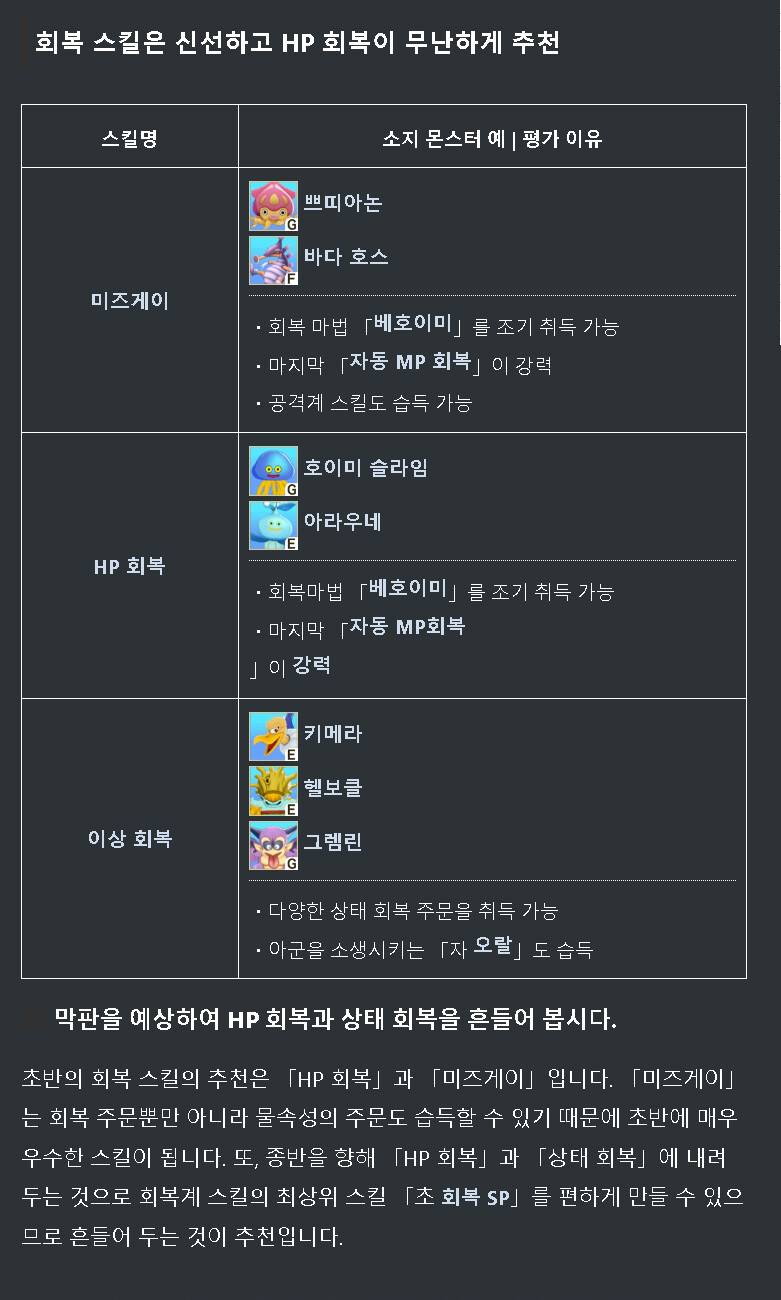Open the HP 회복 skill name link
The width and height of the screenshot is (781, 1300).
[130, 566]
